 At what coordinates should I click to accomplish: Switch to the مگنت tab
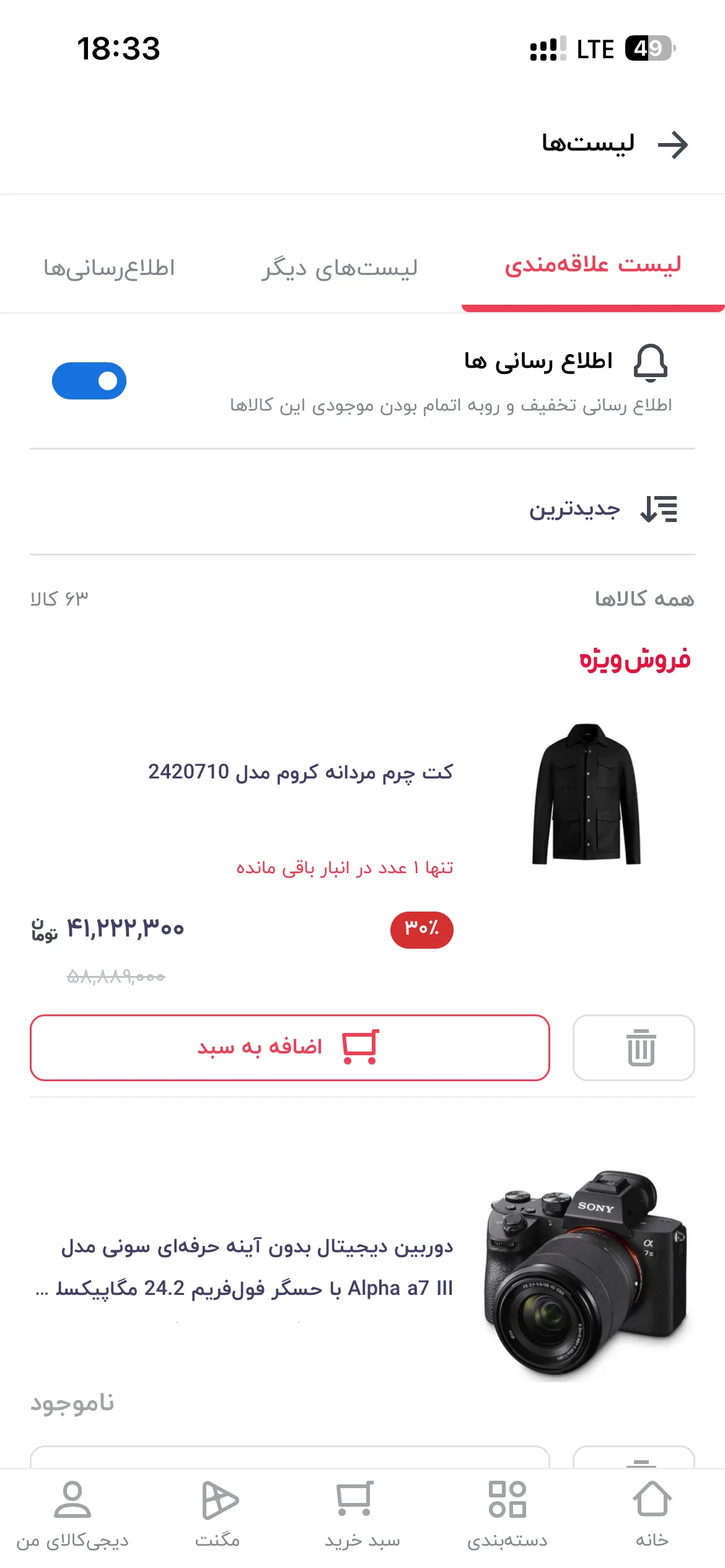[x=217, y=1514]
